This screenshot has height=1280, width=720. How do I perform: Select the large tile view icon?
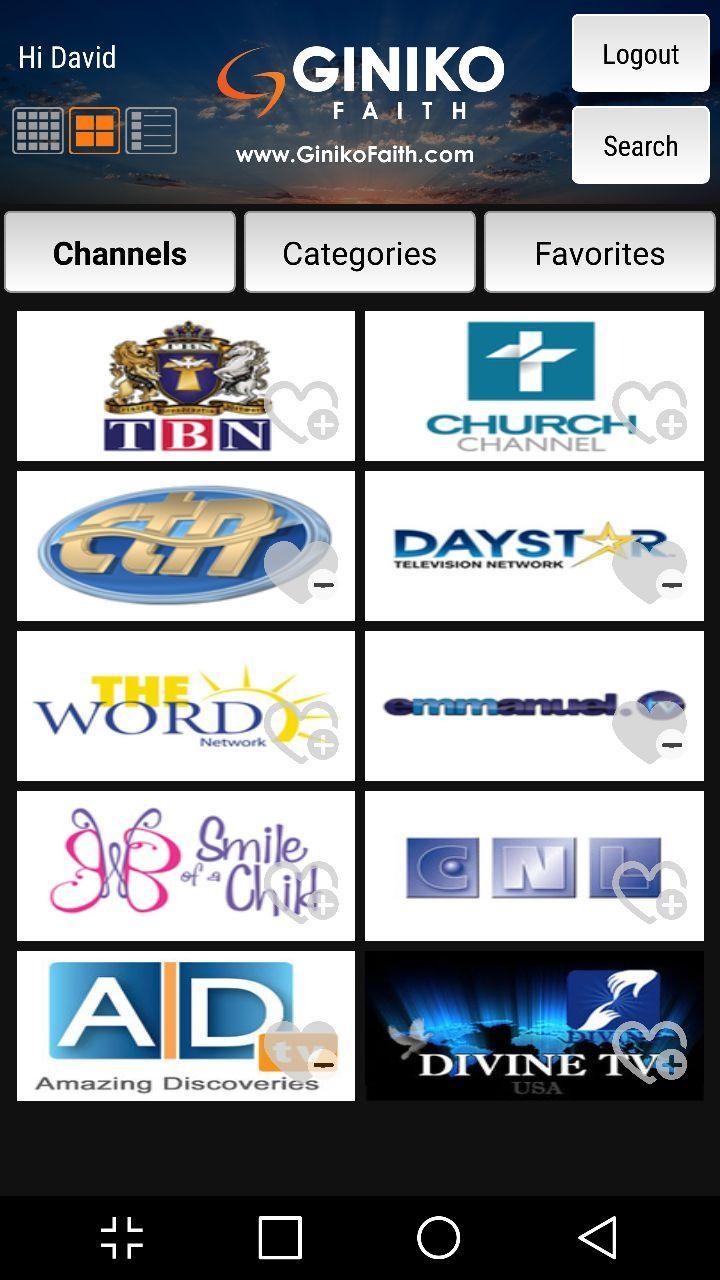click(x=94, y=131)
